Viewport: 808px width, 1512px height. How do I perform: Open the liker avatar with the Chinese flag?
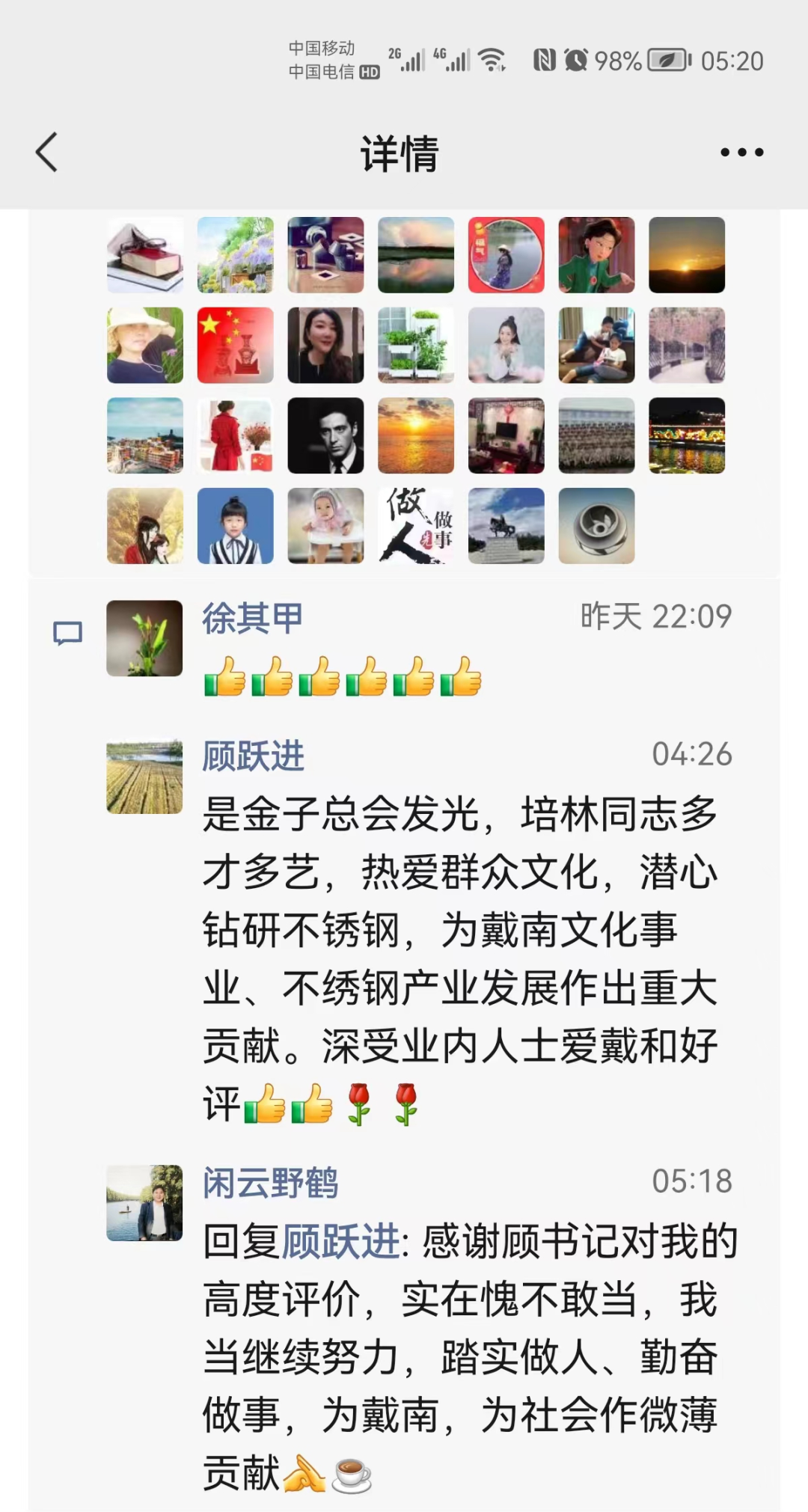[235, 345]
